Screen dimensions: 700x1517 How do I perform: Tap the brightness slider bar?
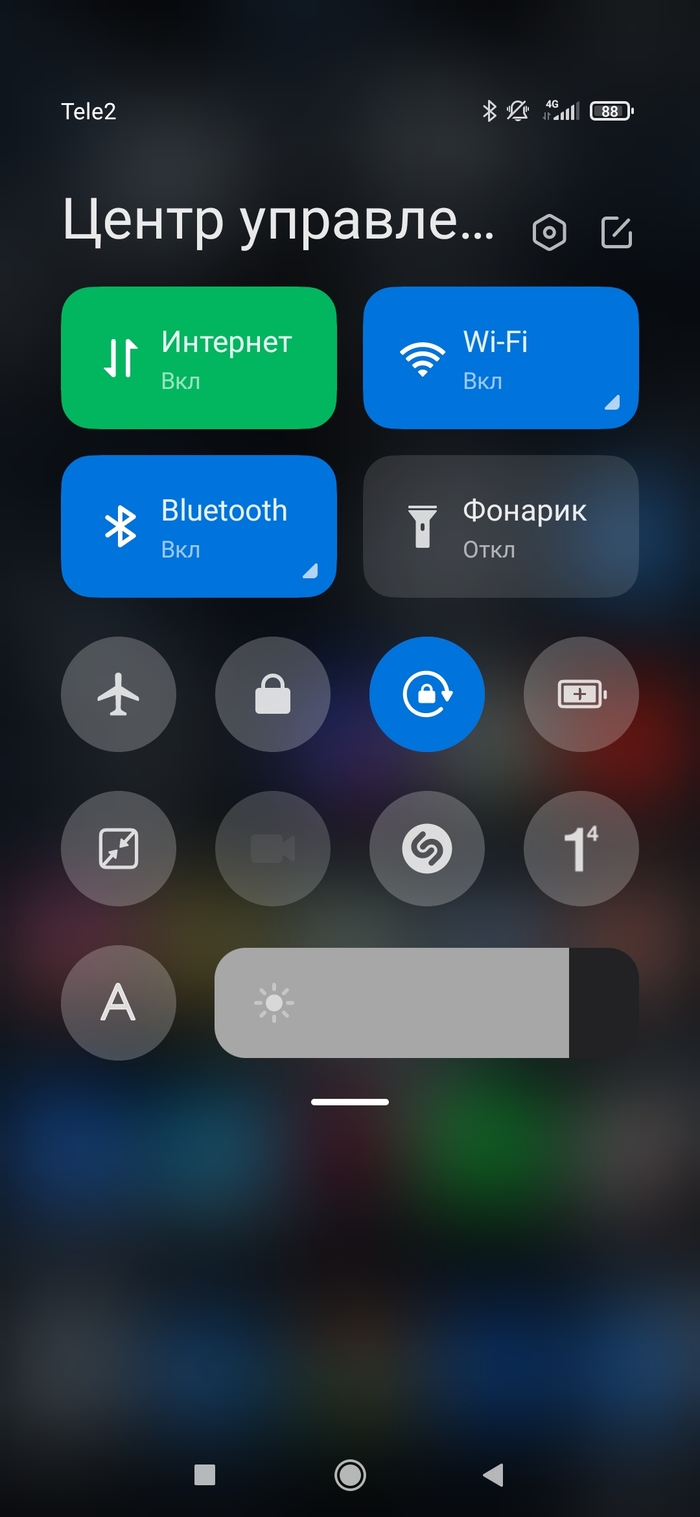click(426, 1003)
